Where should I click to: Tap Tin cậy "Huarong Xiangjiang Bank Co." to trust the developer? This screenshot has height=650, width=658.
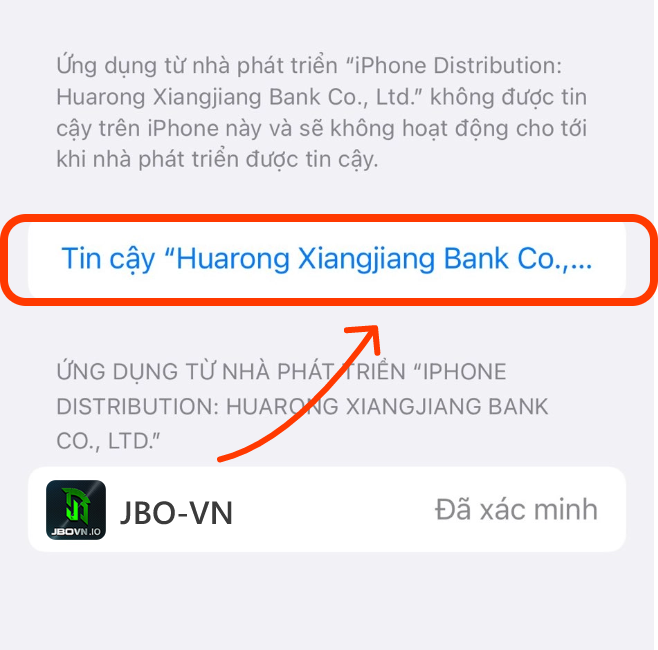(327, 259)
